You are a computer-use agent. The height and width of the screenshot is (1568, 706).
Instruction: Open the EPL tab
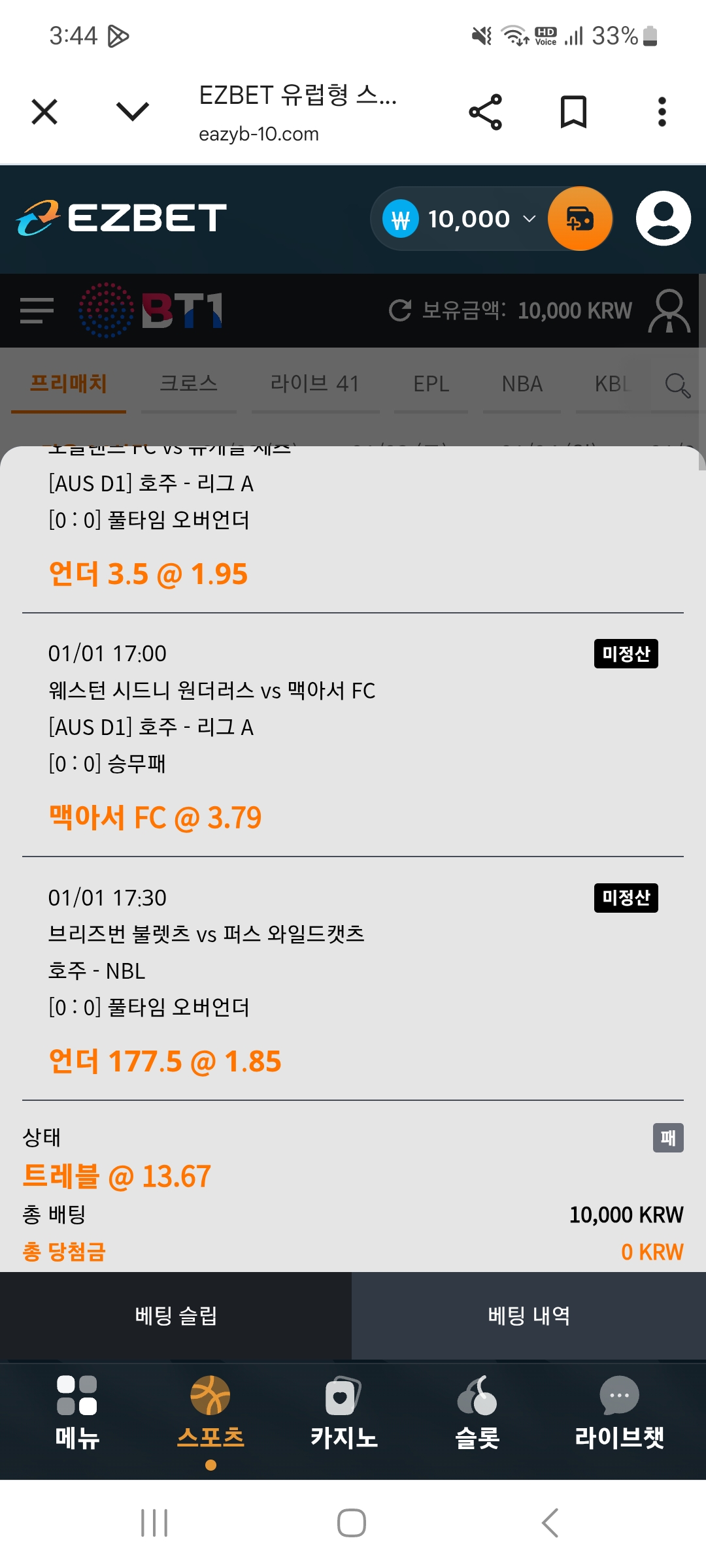tap(431, 384)
